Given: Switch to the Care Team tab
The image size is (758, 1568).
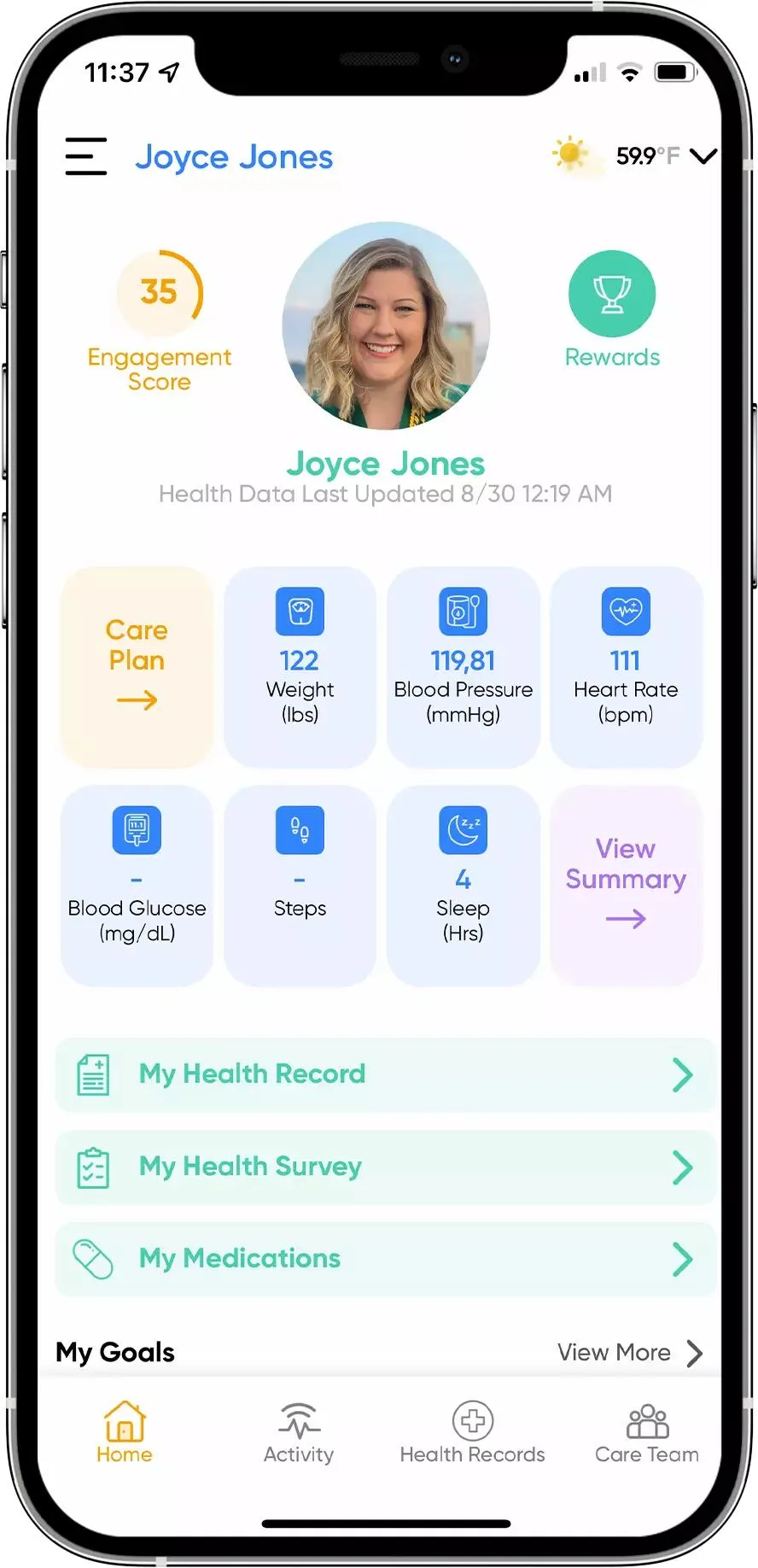Looking at the screenshot, I should tap(647, 1433).
